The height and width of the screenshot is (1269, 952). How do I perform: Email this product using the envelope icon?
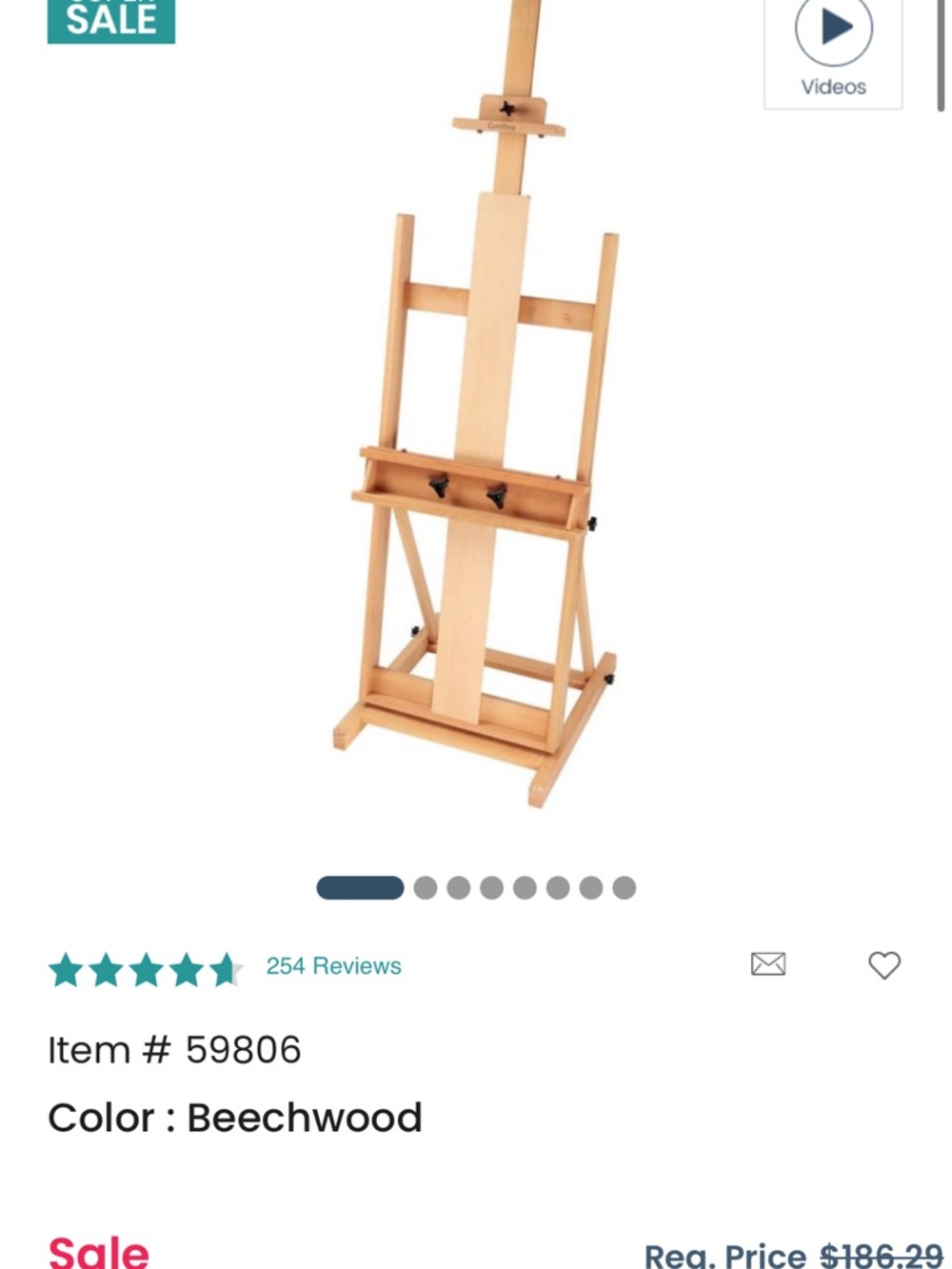pos(769,964)
